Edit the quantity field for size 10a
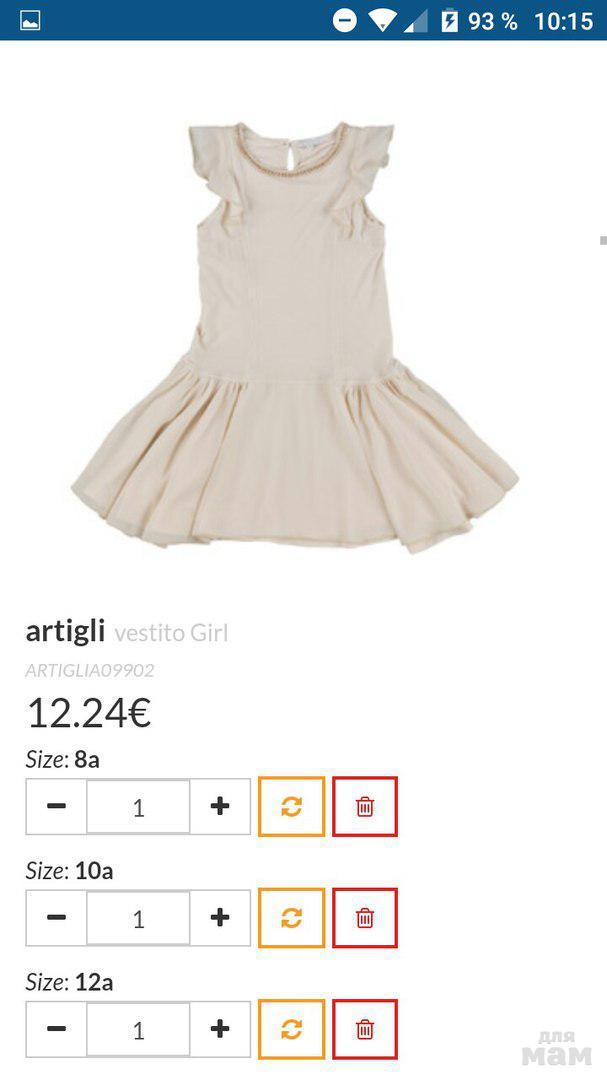 (x=138, y=917)
